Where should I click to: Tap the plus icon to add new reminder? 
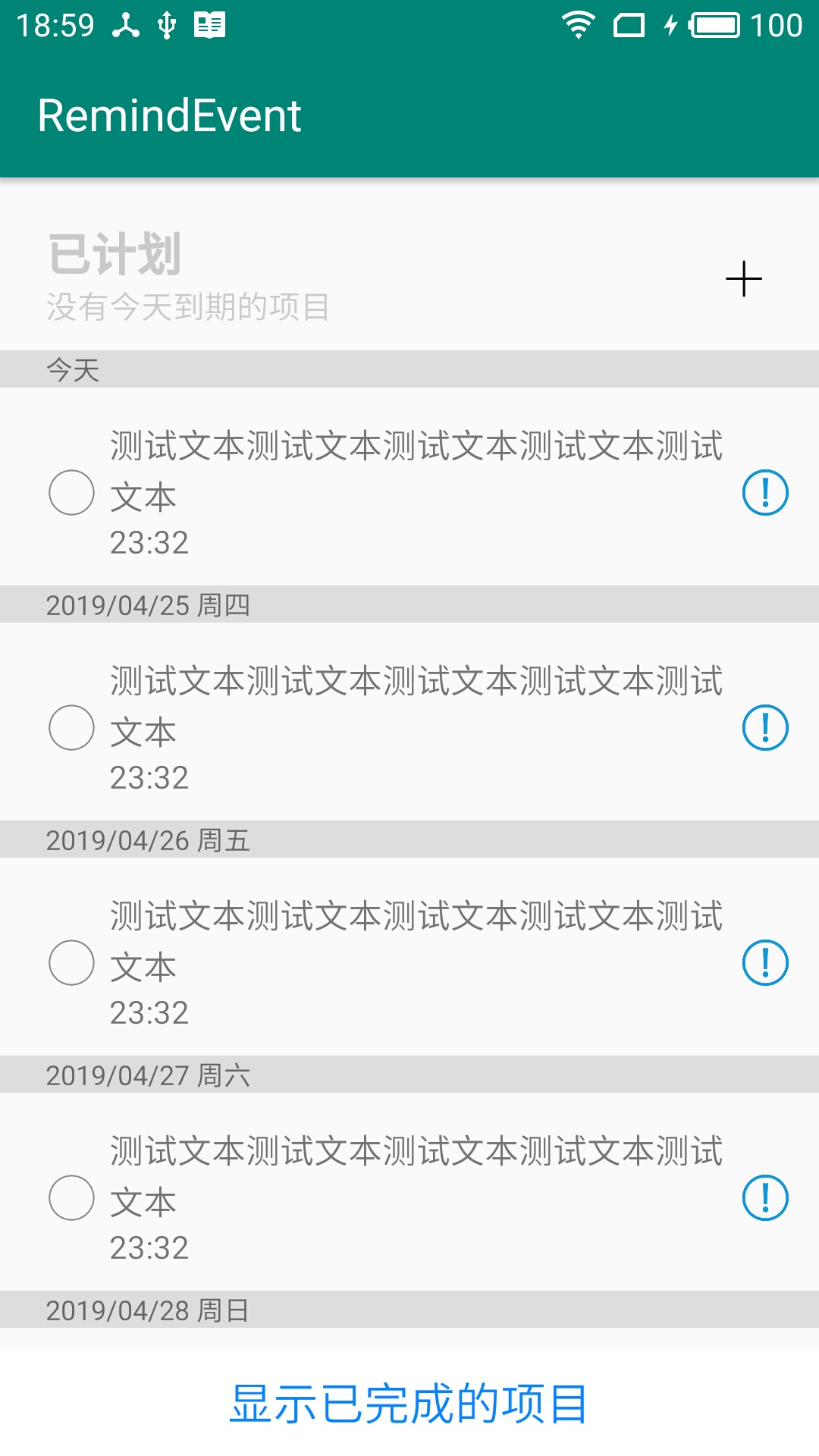pos(744,278)
